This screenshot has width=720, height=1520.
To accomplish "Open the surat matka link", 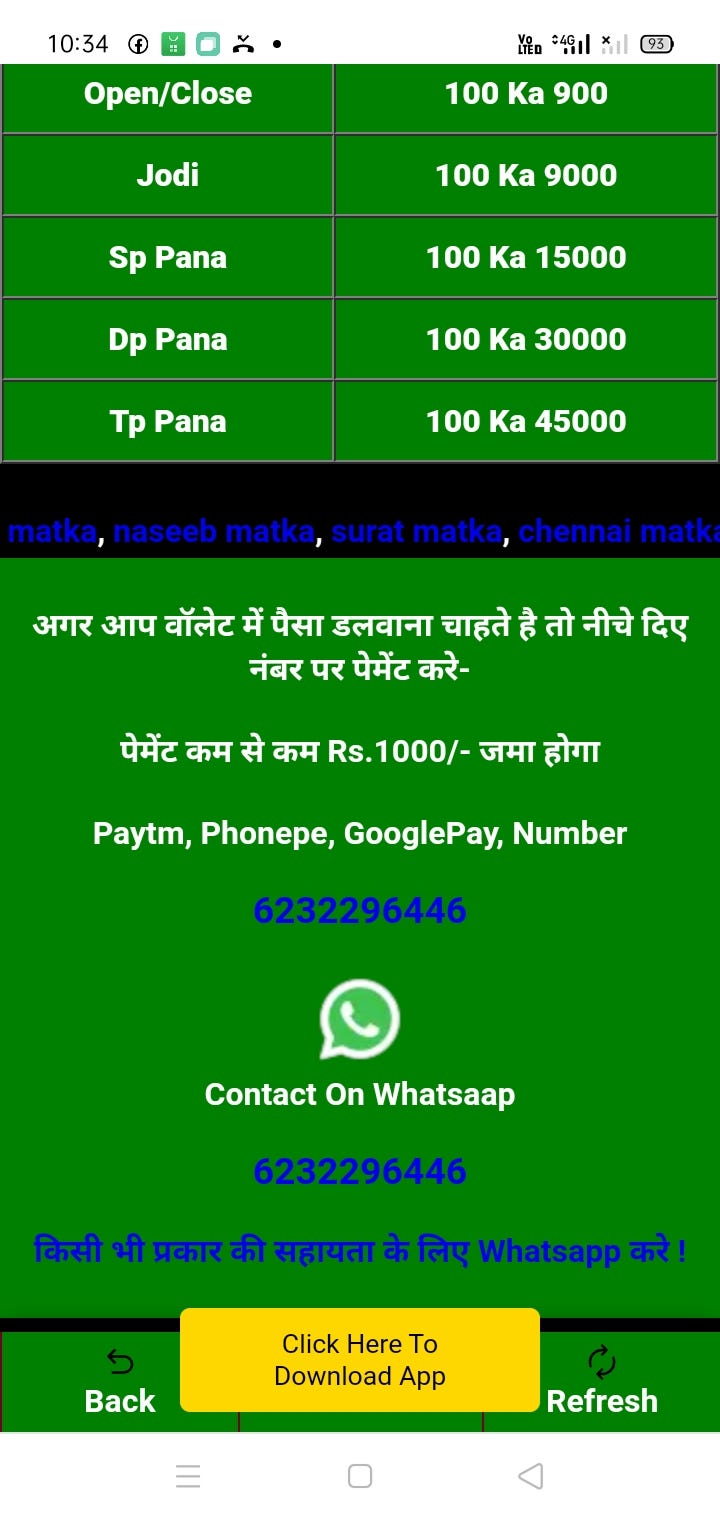I will point(416,531).
